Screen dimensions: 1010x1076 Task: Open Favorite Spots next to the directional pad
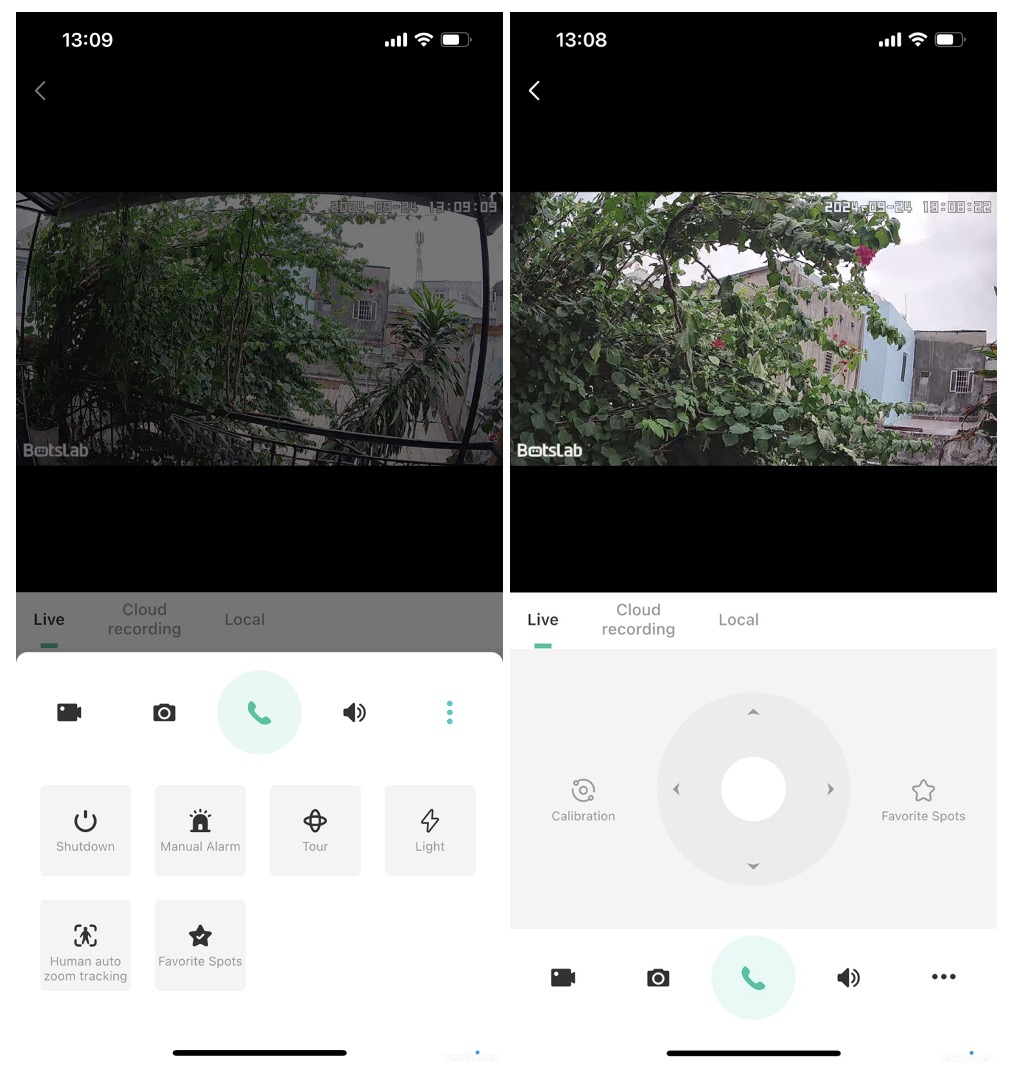(x=923, y=800)
